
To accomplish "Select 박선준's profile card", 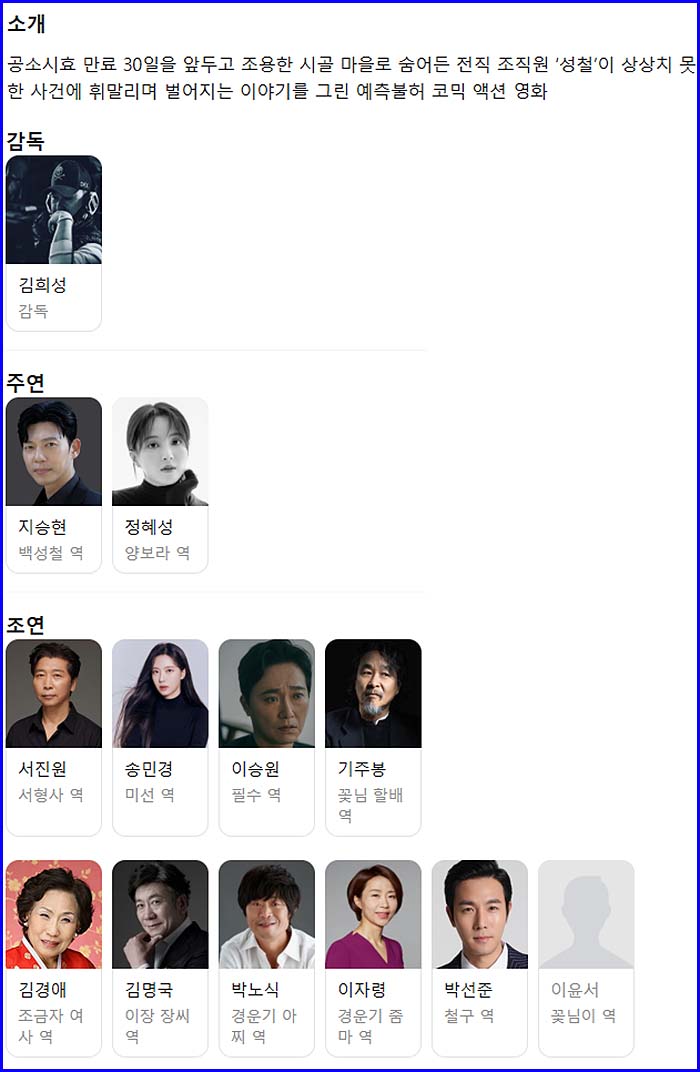I will click(x=479, y=957).
